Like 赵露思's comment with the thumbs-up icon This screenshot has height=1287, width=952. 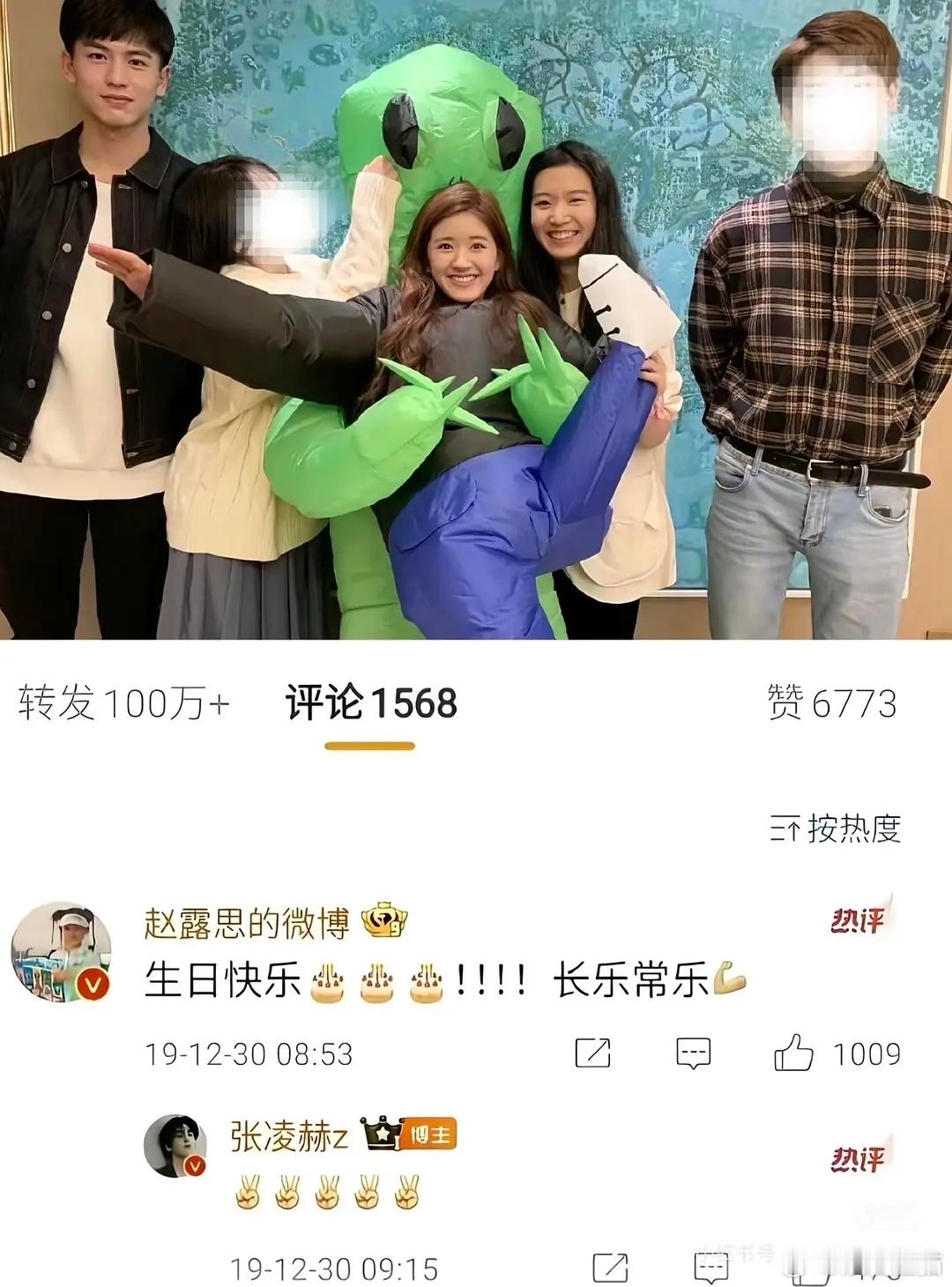coord(795,1051)
